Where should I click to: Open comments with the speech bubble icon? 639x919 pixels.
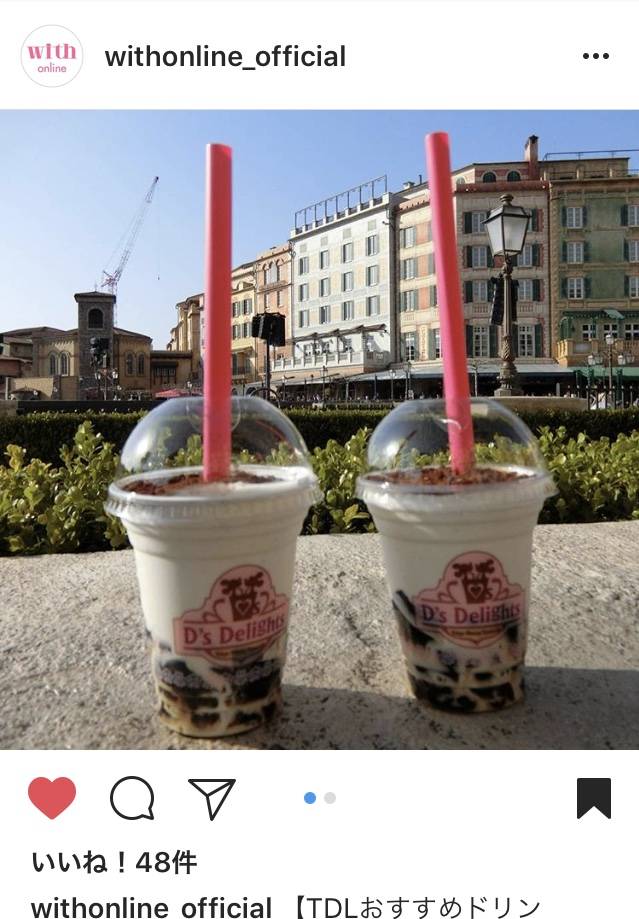coord(132,798)
